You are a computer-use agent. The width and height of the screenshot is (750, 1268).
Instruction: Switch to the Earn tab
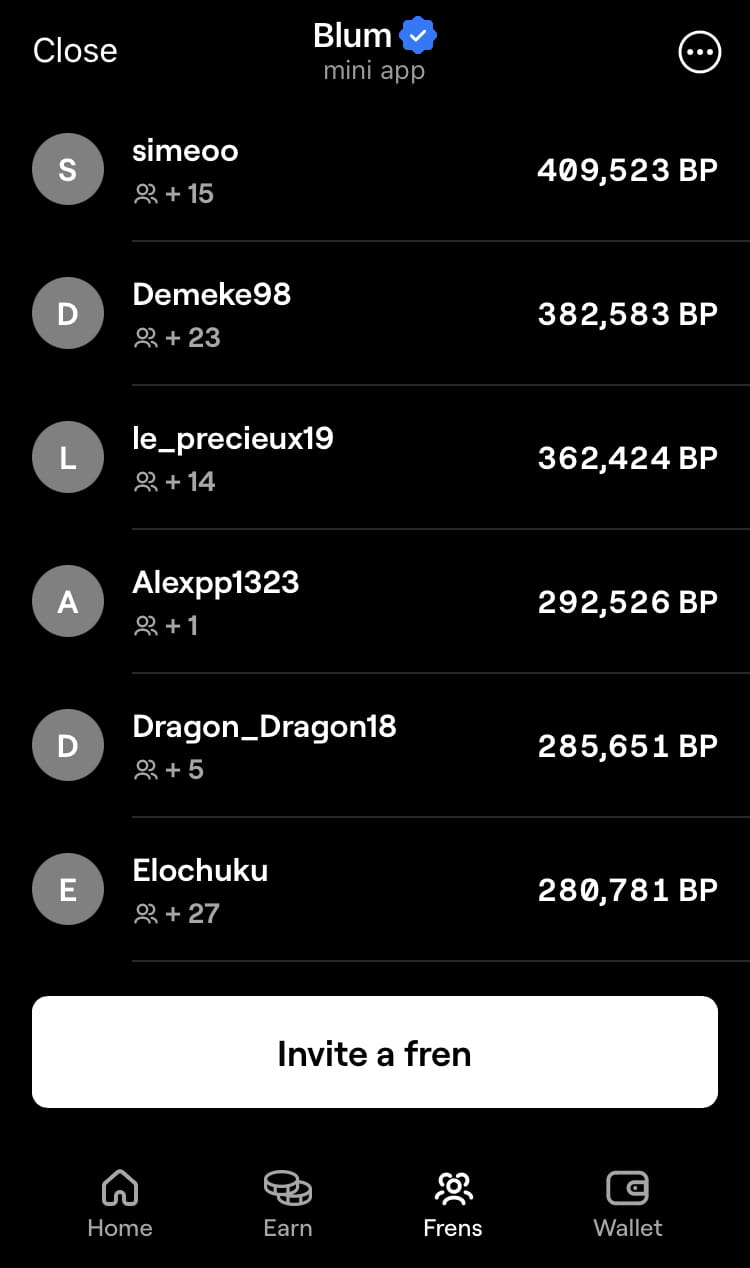288,1204
